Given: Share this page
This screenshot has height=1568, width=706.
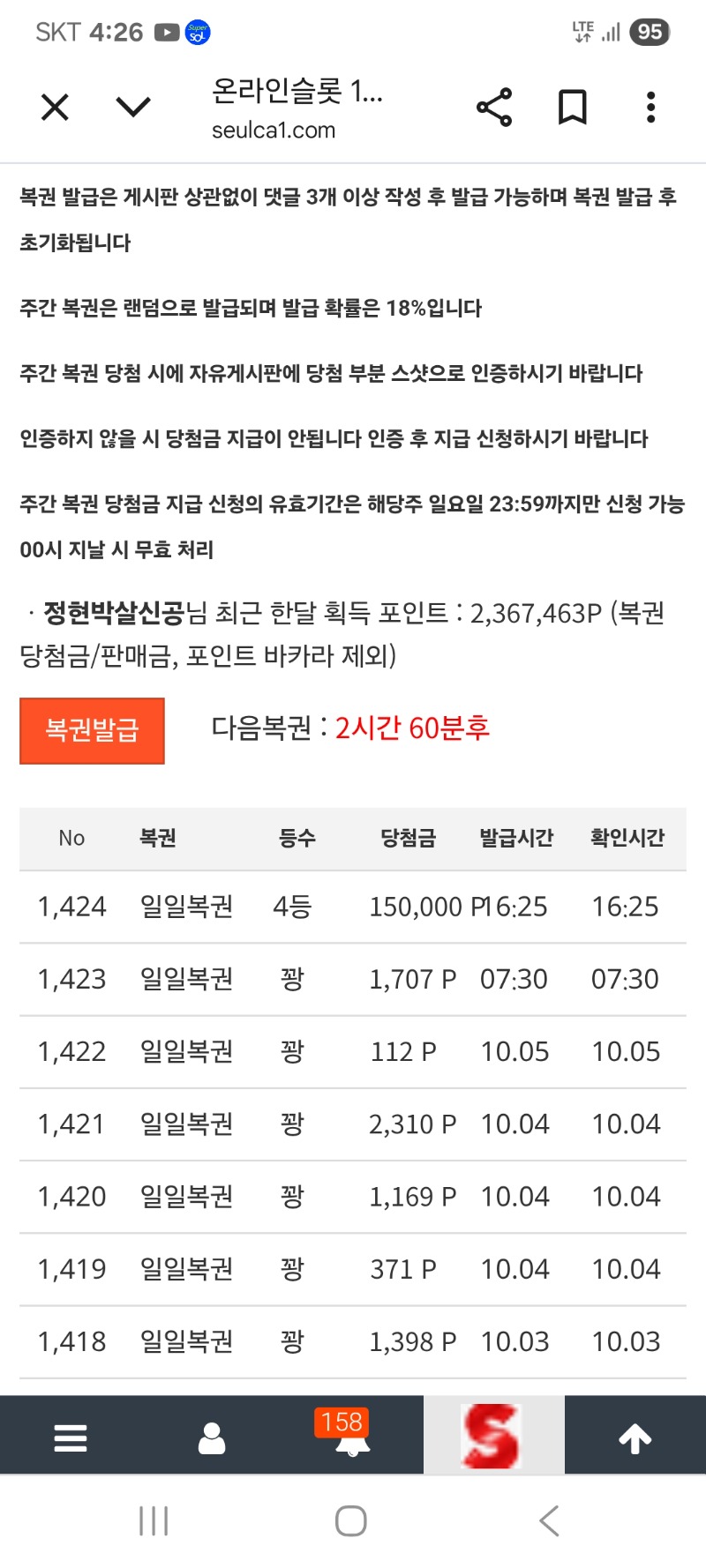Looking at the screenshot, I should [x=494, y=108].
